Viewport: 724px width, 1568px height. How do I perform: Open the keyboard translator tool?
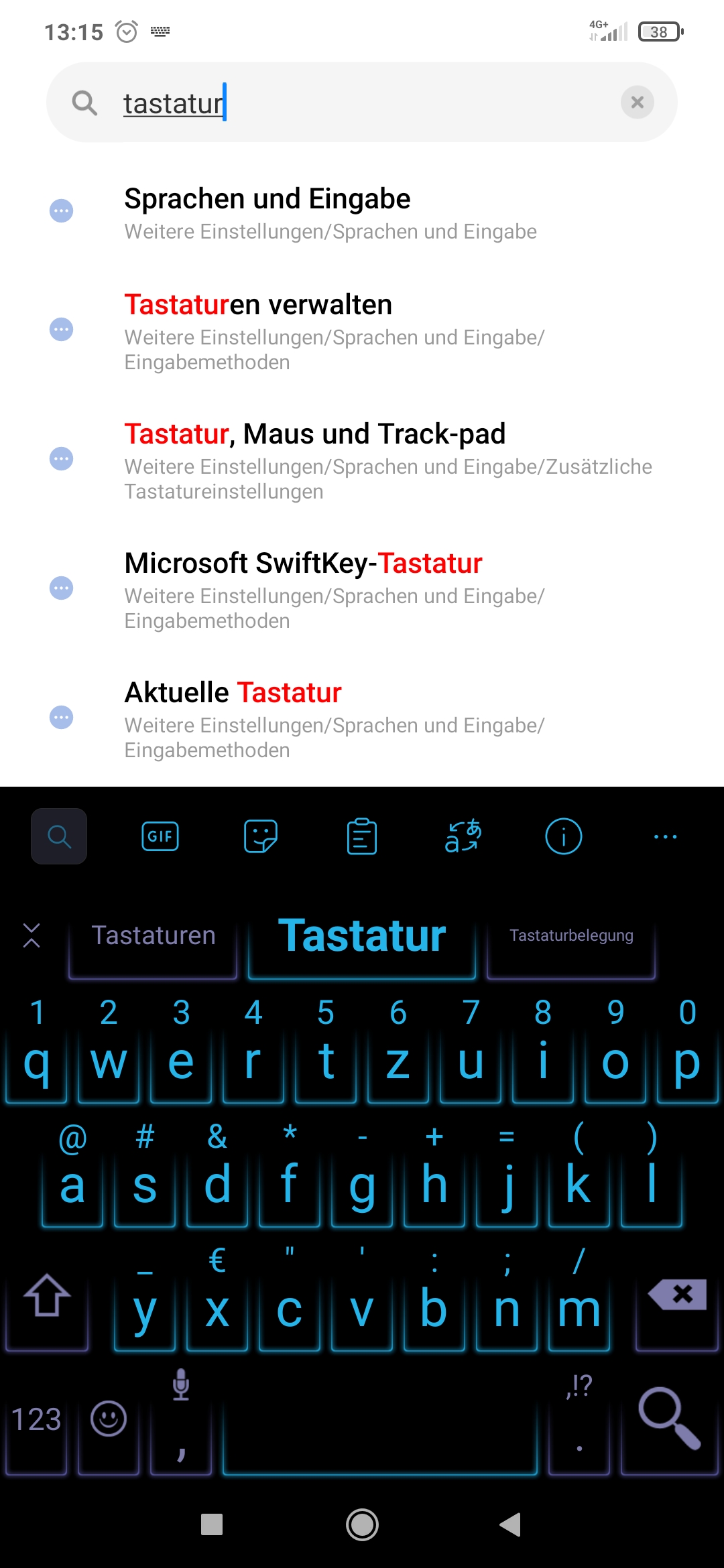point(463,836)
